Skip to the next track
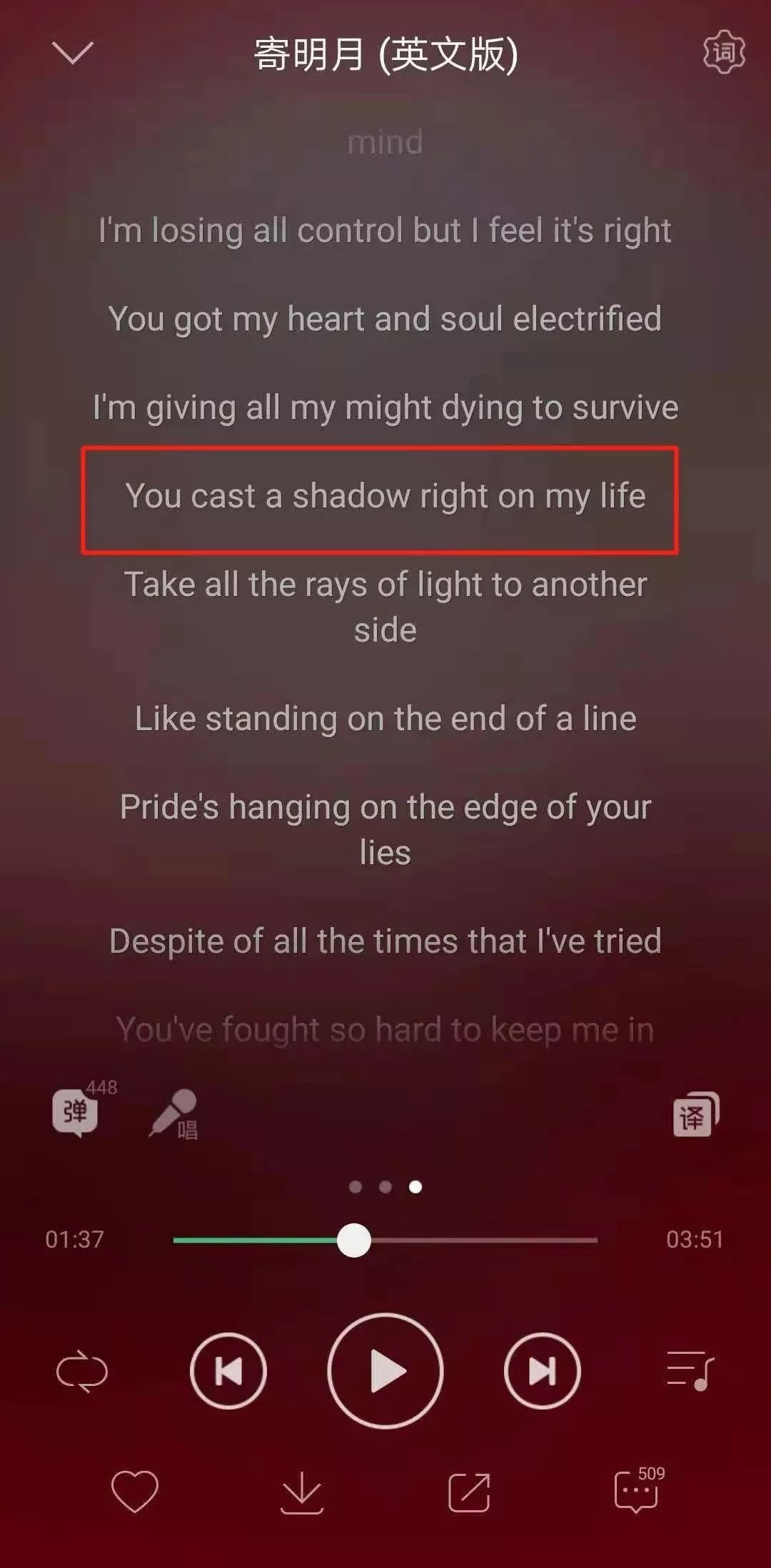Image resolution: width=771 pixels, height=1568 pixels. coord(542,1371)
